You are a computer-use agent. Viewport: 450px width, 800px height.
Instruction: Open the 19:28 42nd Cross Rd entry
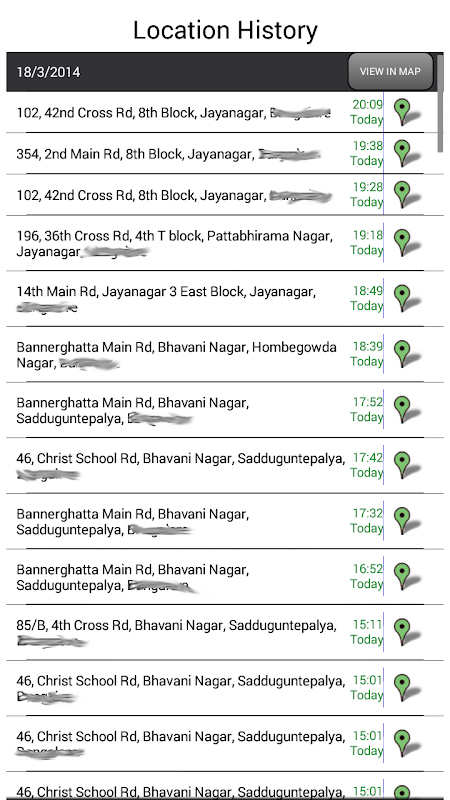(222, 195)
